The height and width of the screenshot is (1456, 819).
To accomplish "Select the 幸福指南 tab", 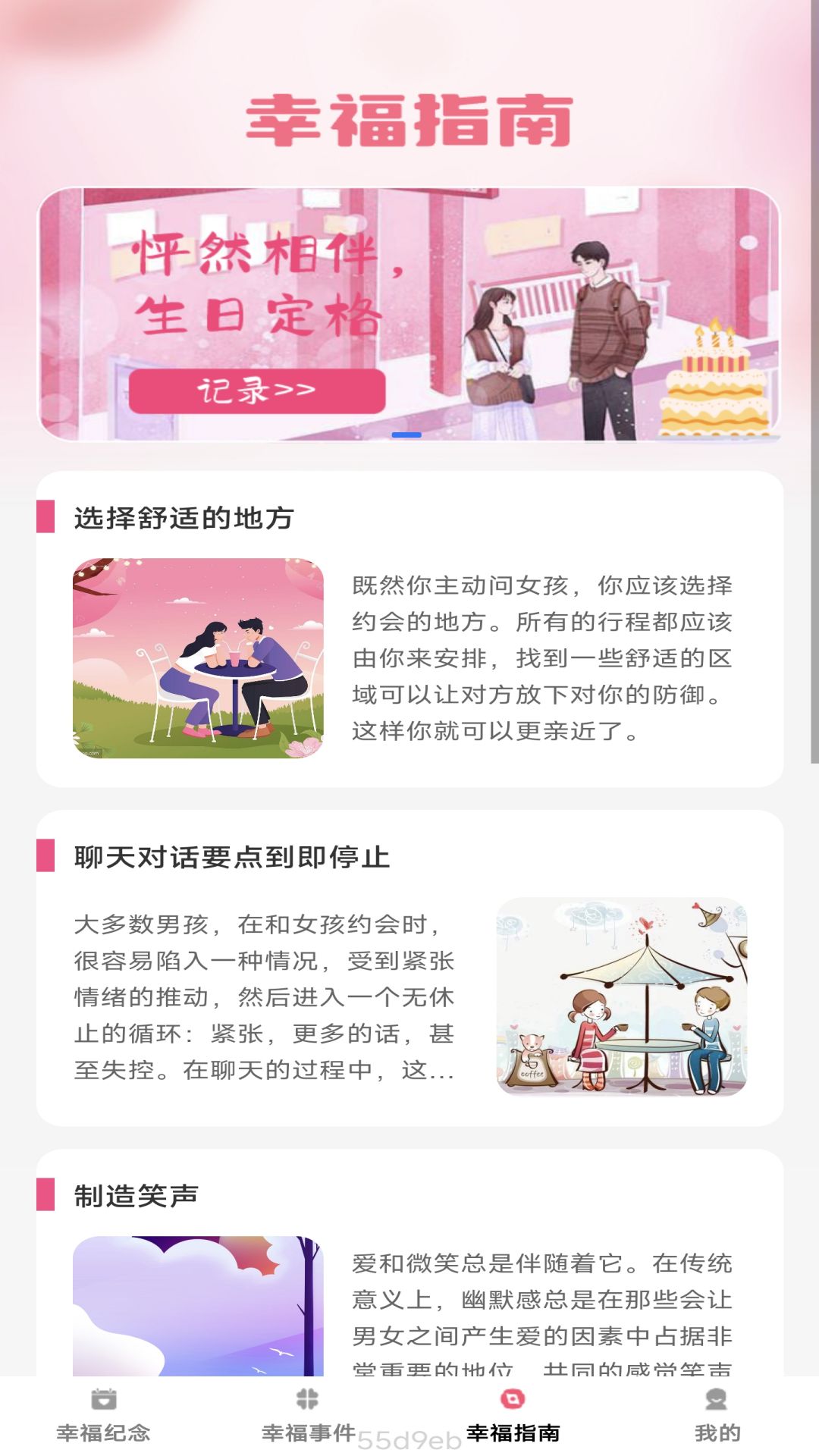I will (x=513, y=1415).
